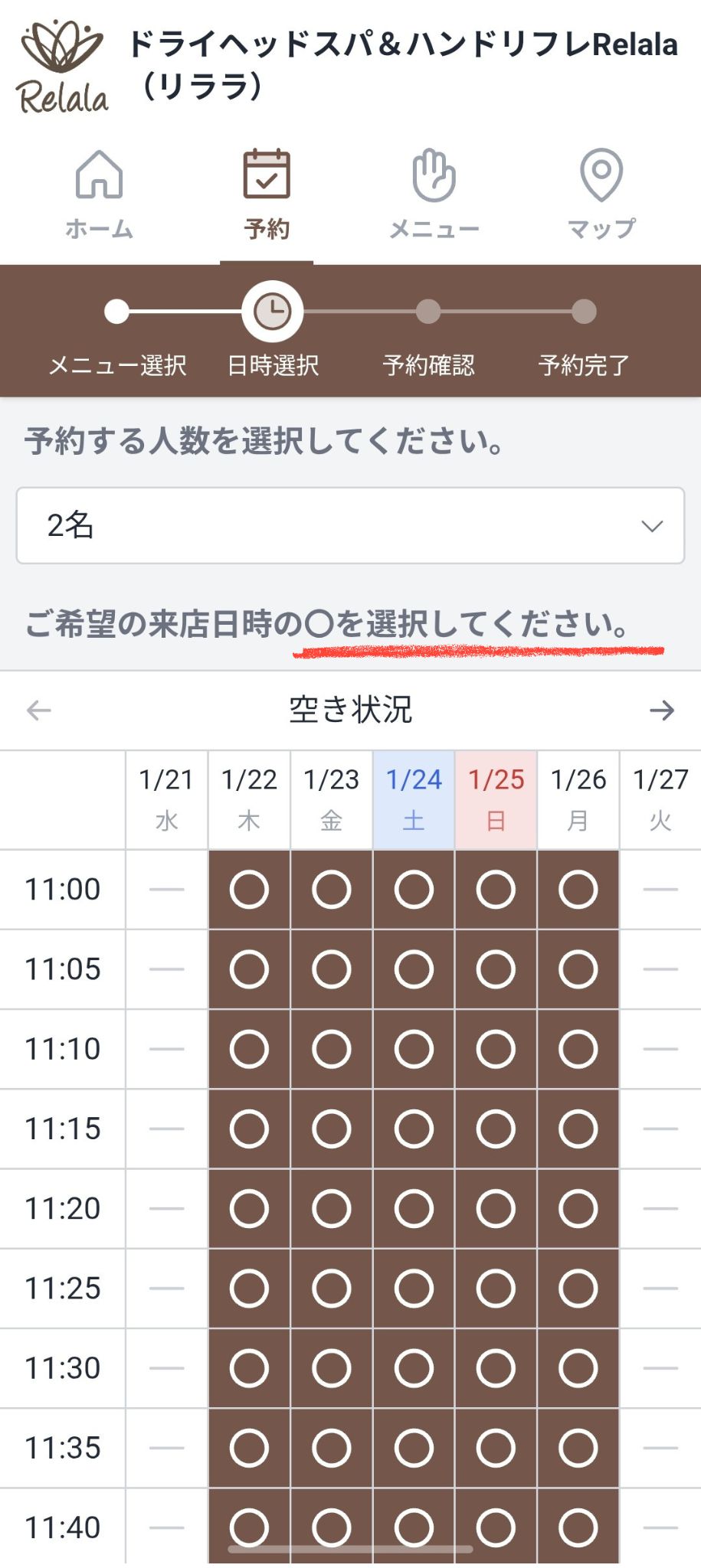
Task: Go to next week with right arrow
Action: 661,710
